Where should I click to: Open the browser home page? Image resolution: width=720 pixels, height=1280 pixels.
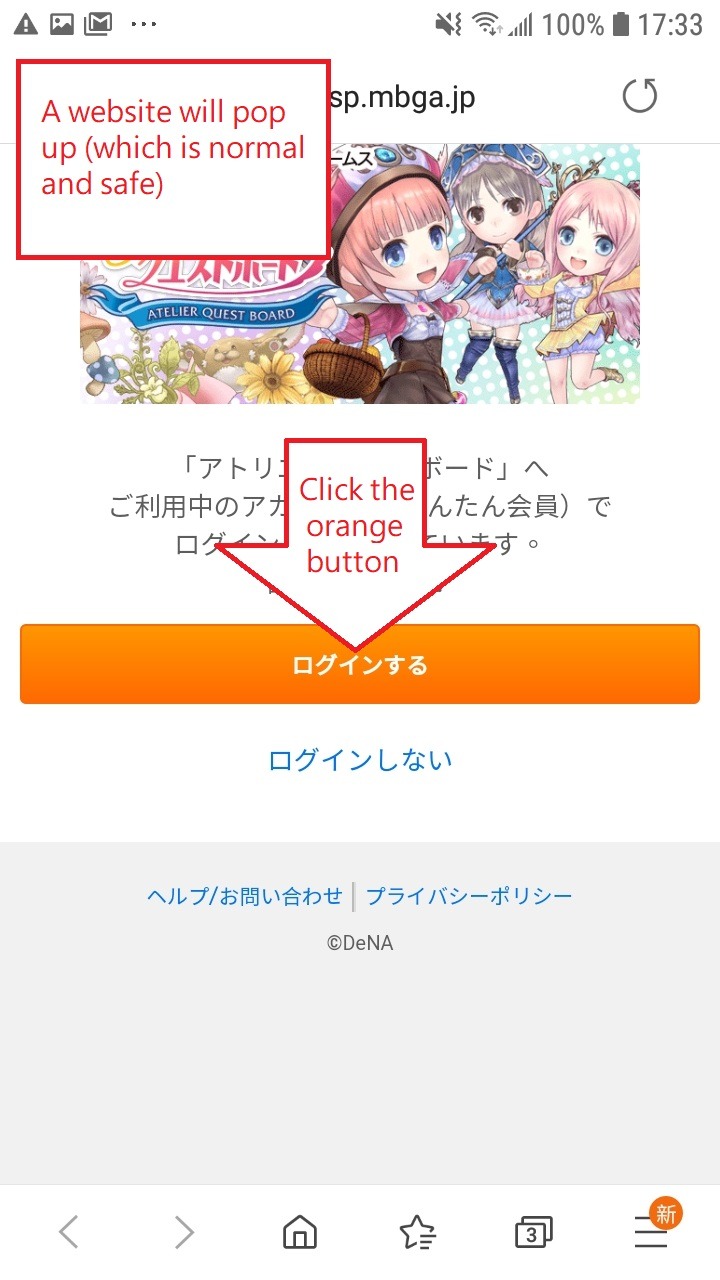[300, 1232]
